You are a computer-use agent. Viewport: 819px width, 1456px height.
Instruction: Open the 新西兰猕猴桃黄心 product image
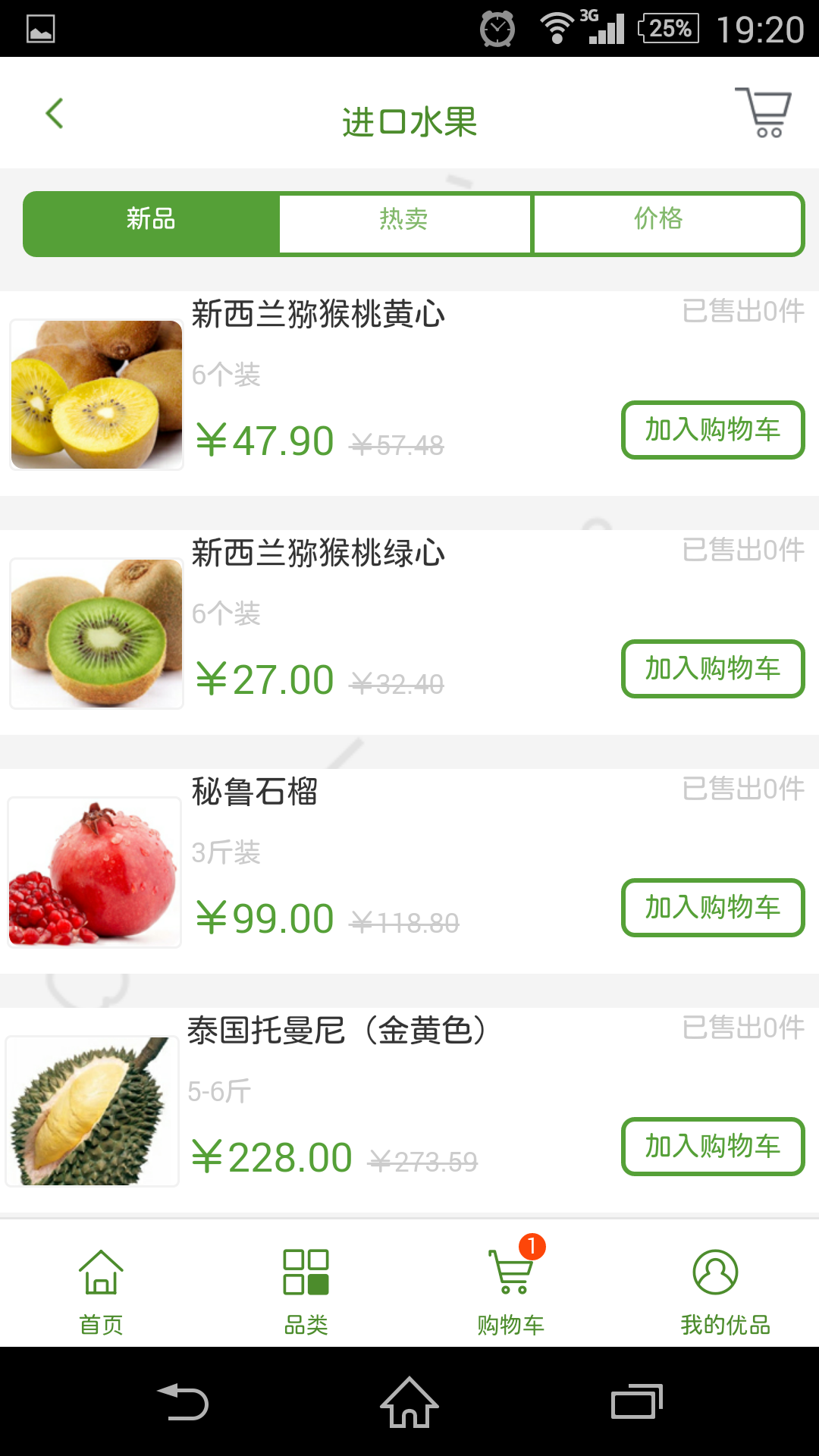pos(96,394)
